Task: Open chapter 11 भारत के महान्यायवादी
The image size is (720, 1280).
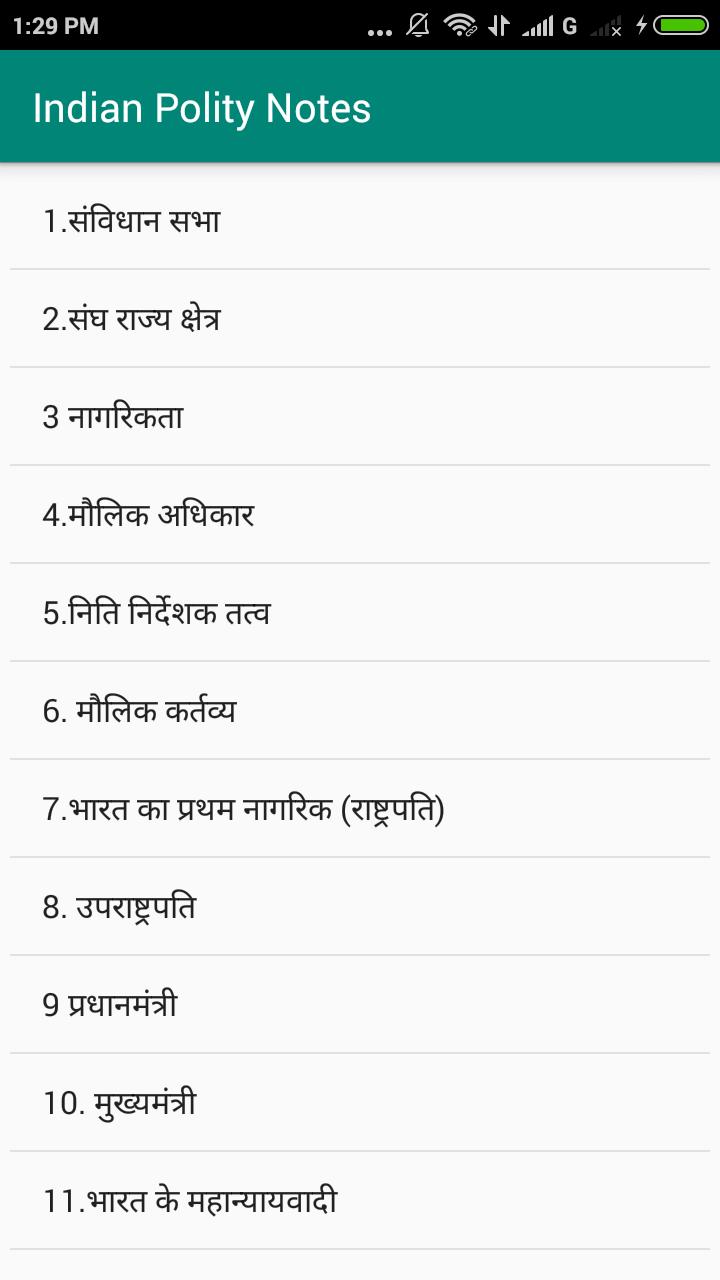Action: click(x=360, y=1200)
